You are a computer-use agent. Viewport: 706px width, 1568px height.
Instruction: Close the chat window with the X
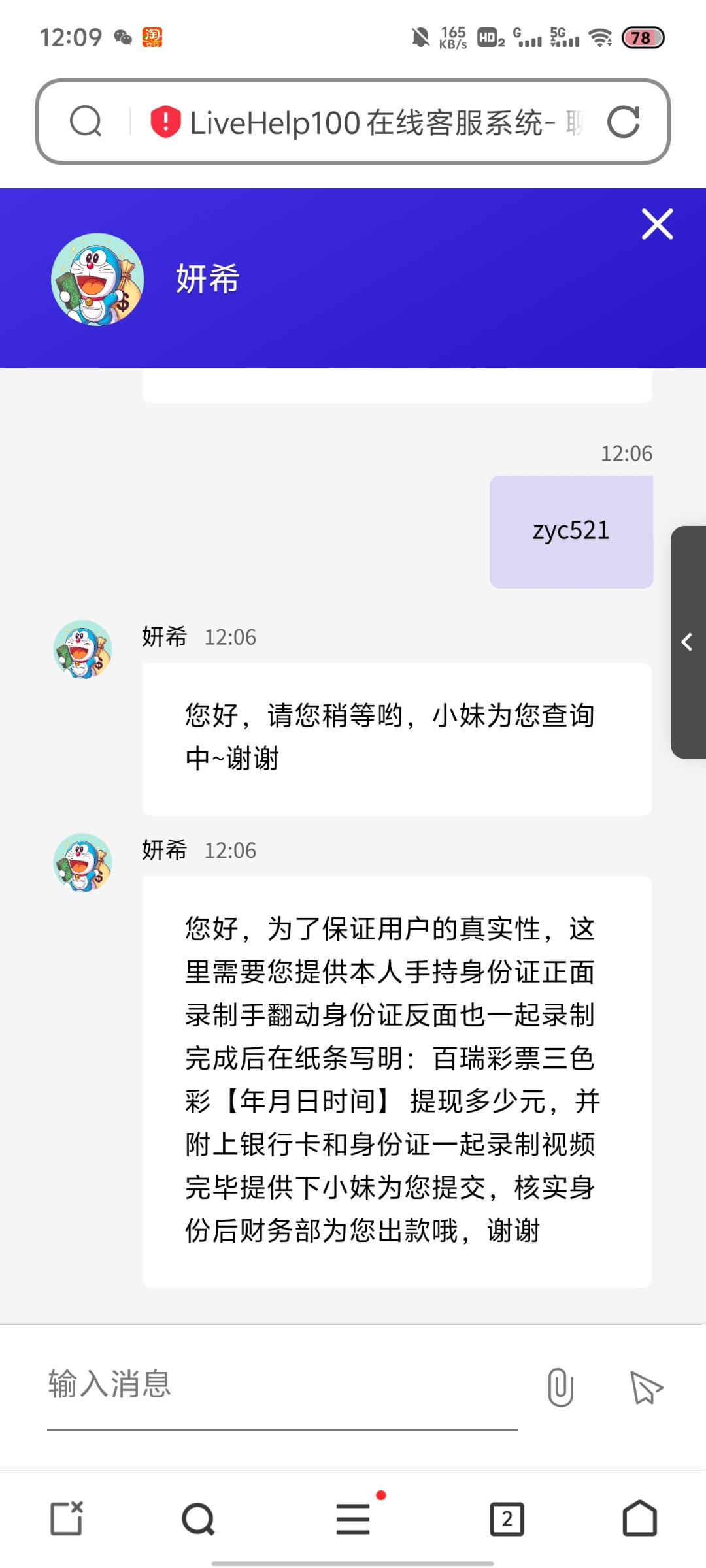[657, 225]
